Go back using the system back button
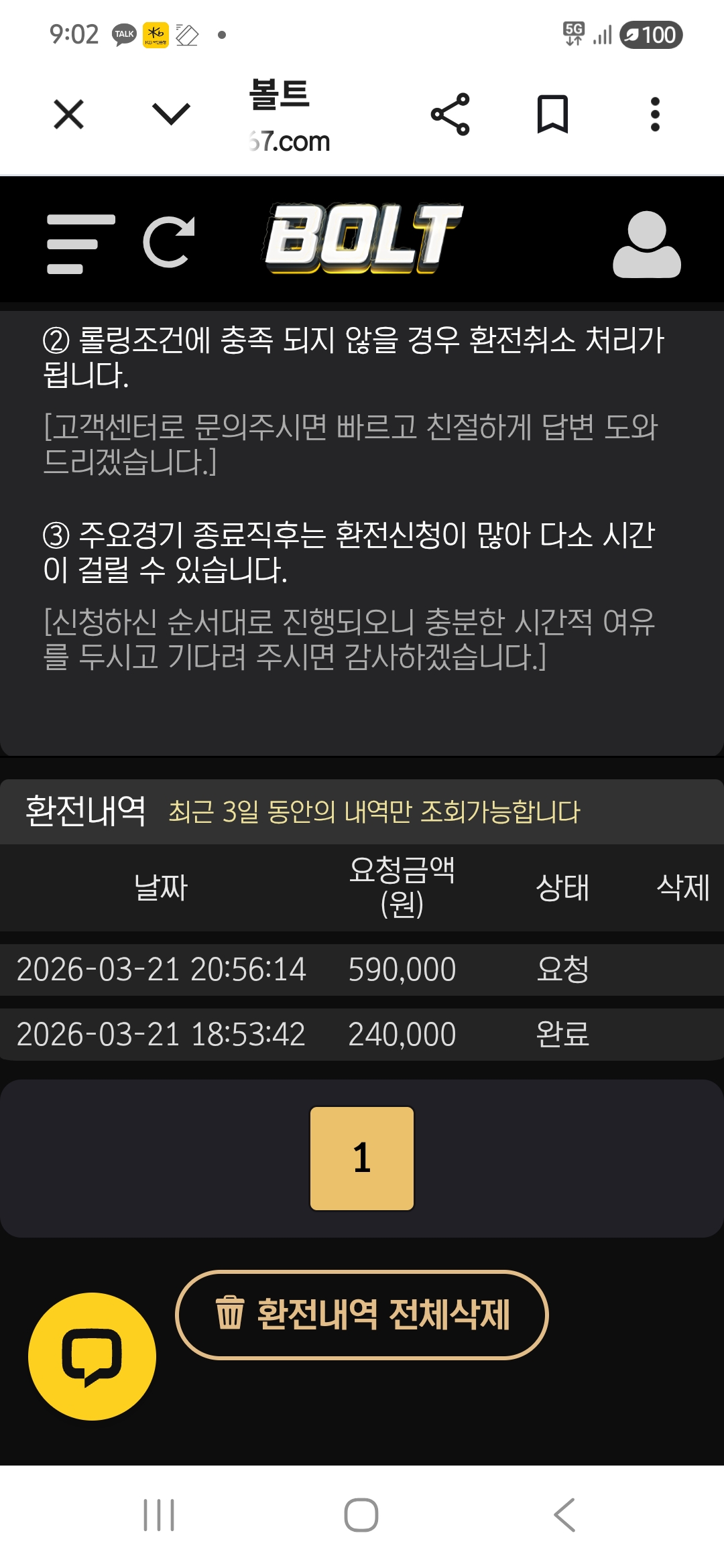This screenshot has width=724, height=1568. (x=564, y=1515)
